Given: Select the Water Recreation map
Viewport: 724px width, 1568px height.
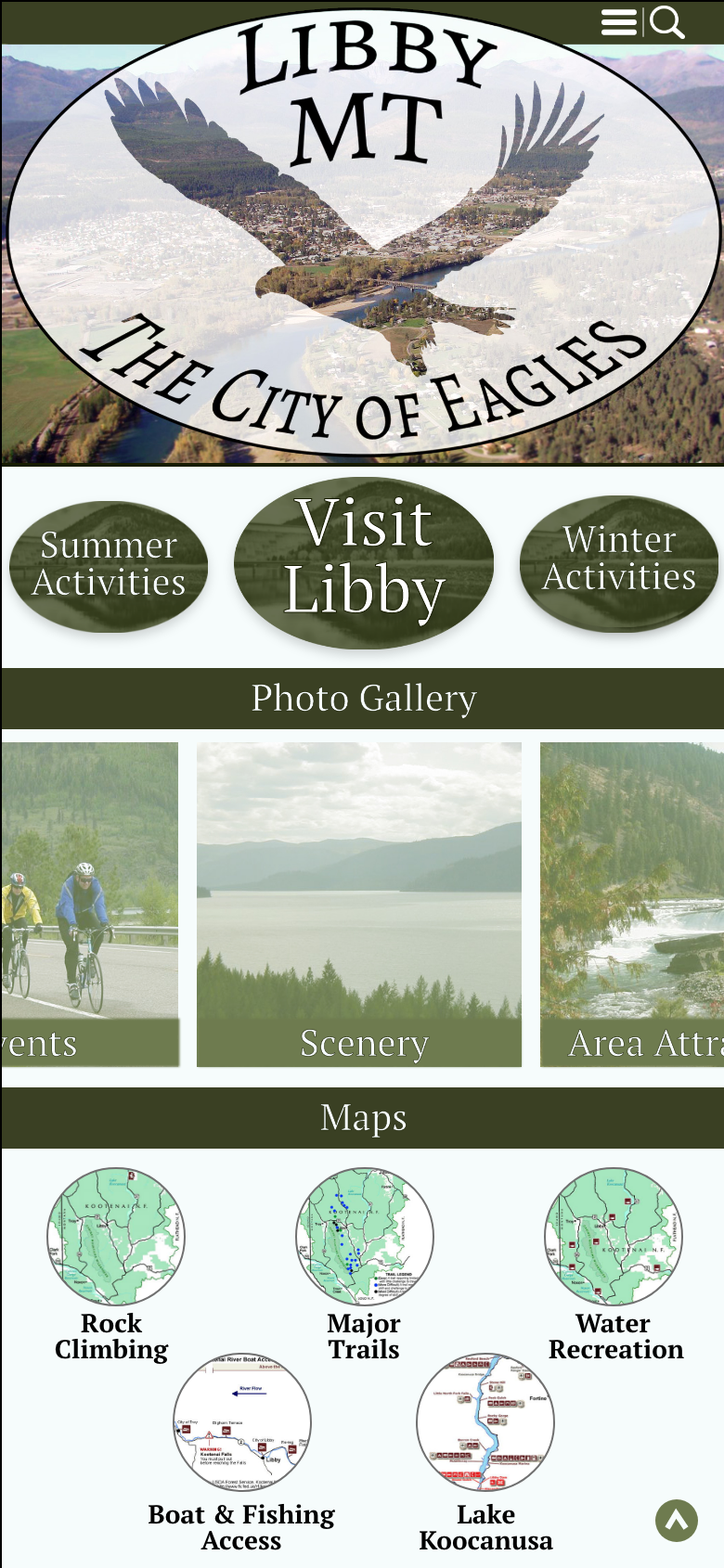Looking at the screenshot, I should [614, 1237].
